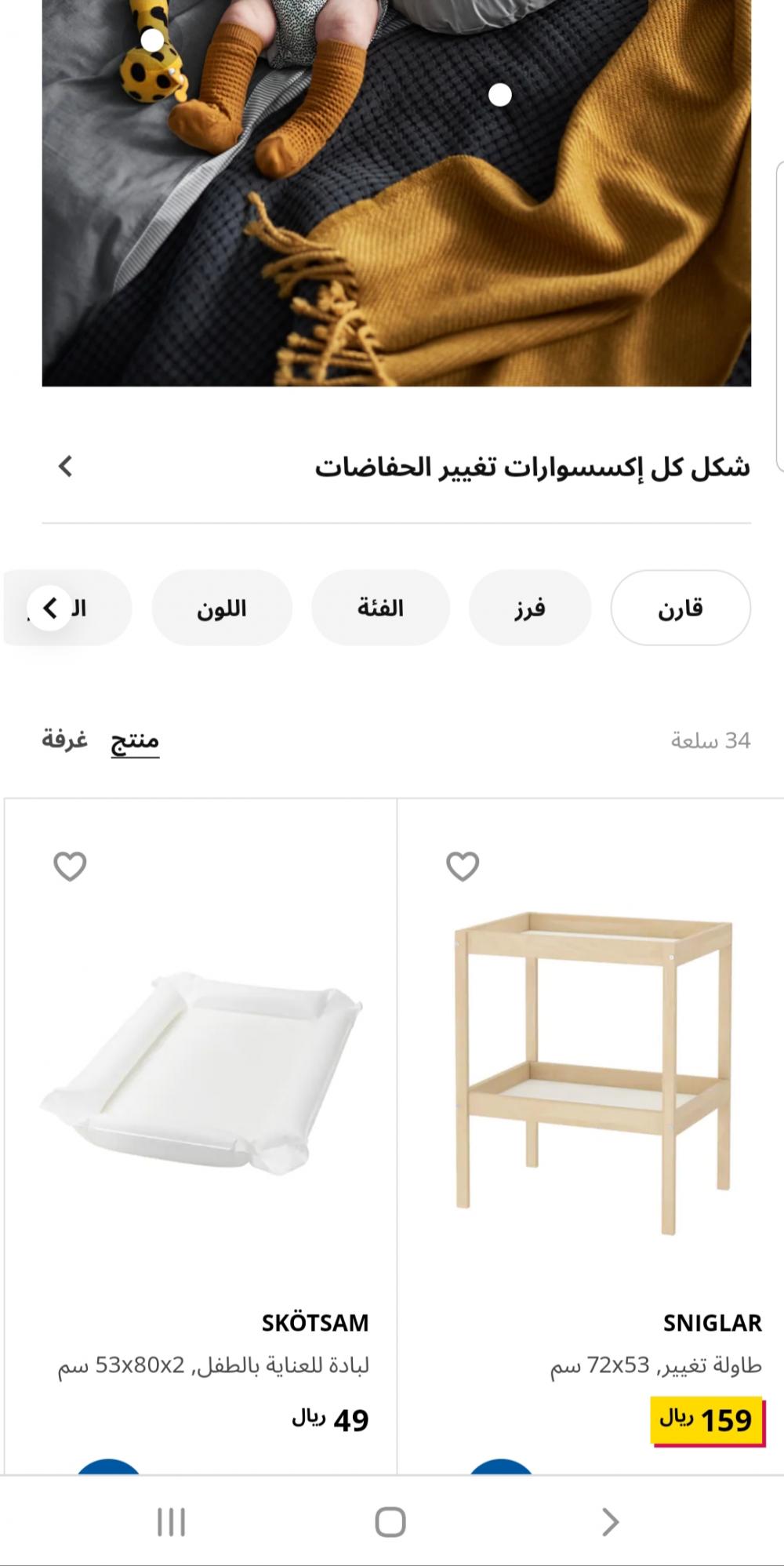Tap the hotspot dot on the blanket photo
The height and width of the screenshot is (1566, 784).
500,95
